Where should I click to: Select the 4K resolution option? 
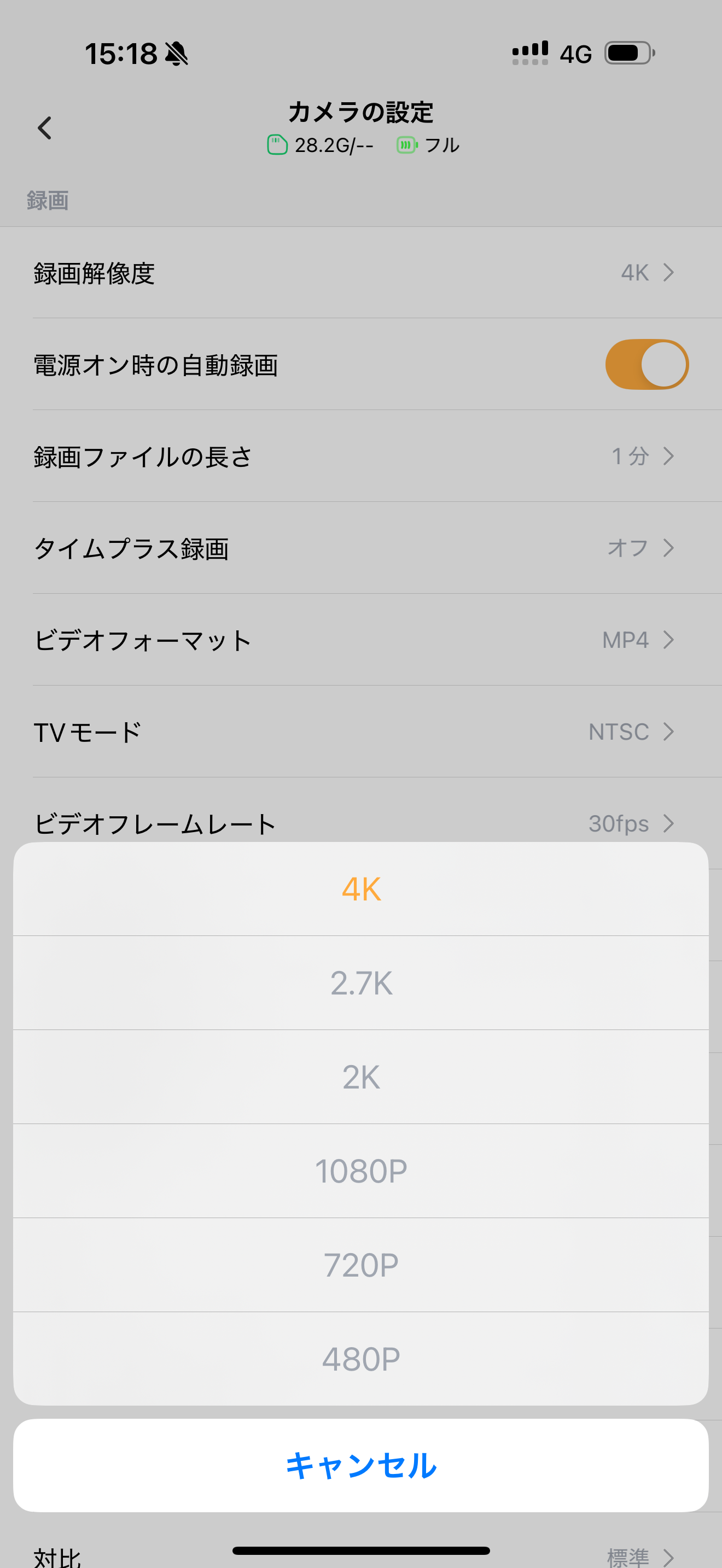point(361,890)
